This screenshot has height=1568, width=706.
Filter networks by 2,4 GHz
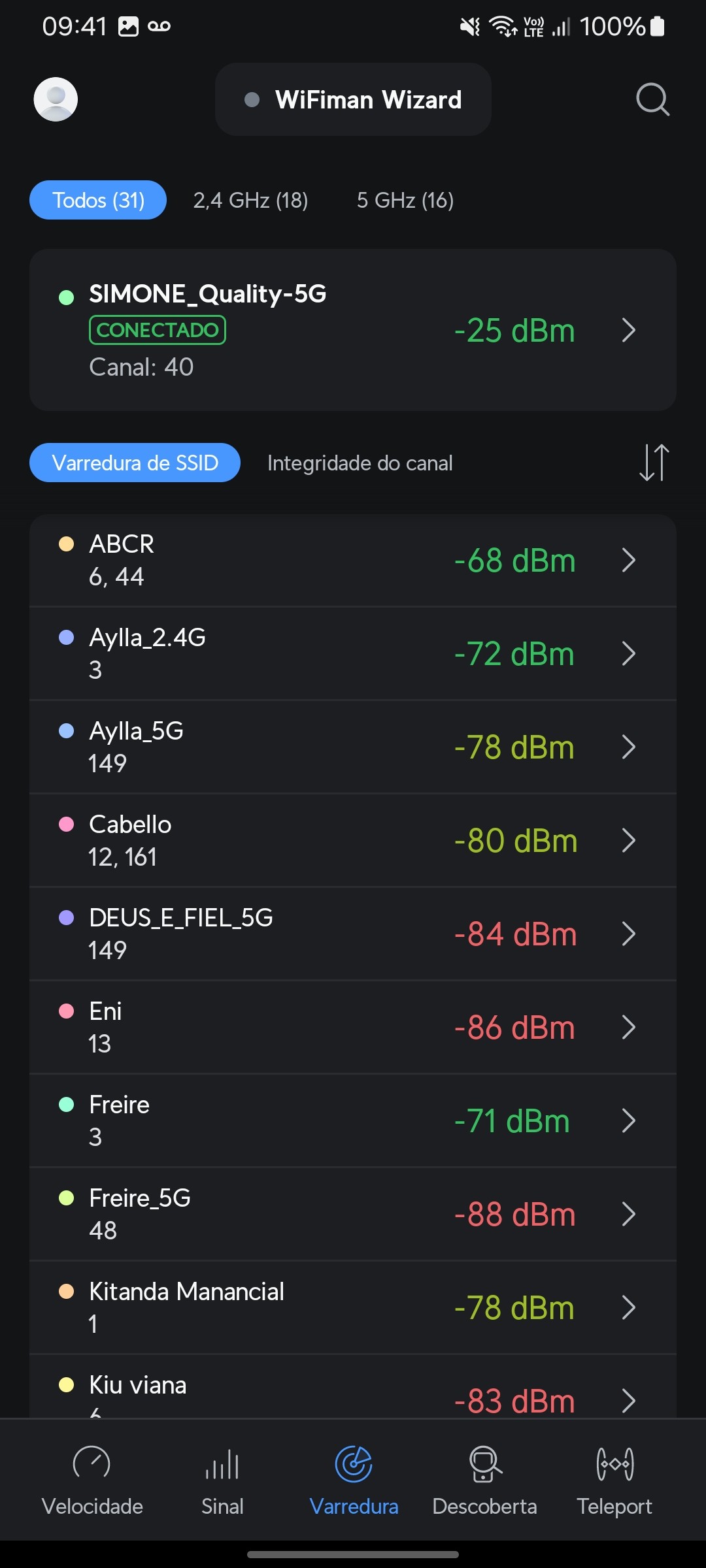tap(250, 200)
